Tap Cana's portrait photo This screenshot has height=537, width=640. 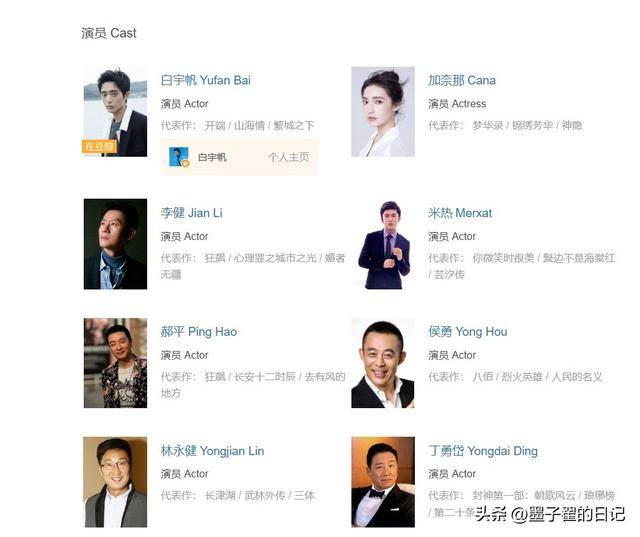382,111
